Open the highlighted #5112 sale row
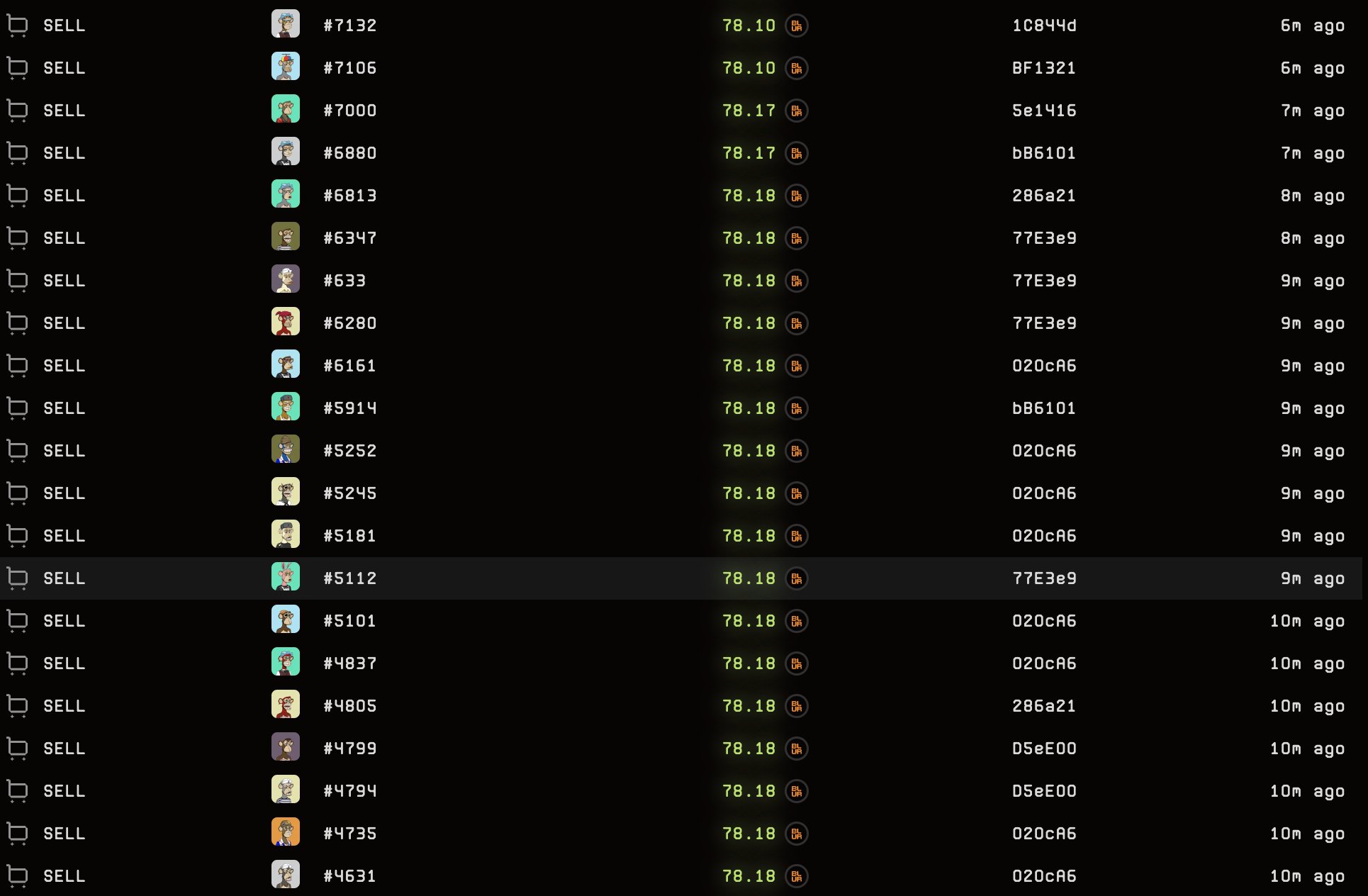The height and width of the screenshot is (896, 1368). (x=349, y=578)
